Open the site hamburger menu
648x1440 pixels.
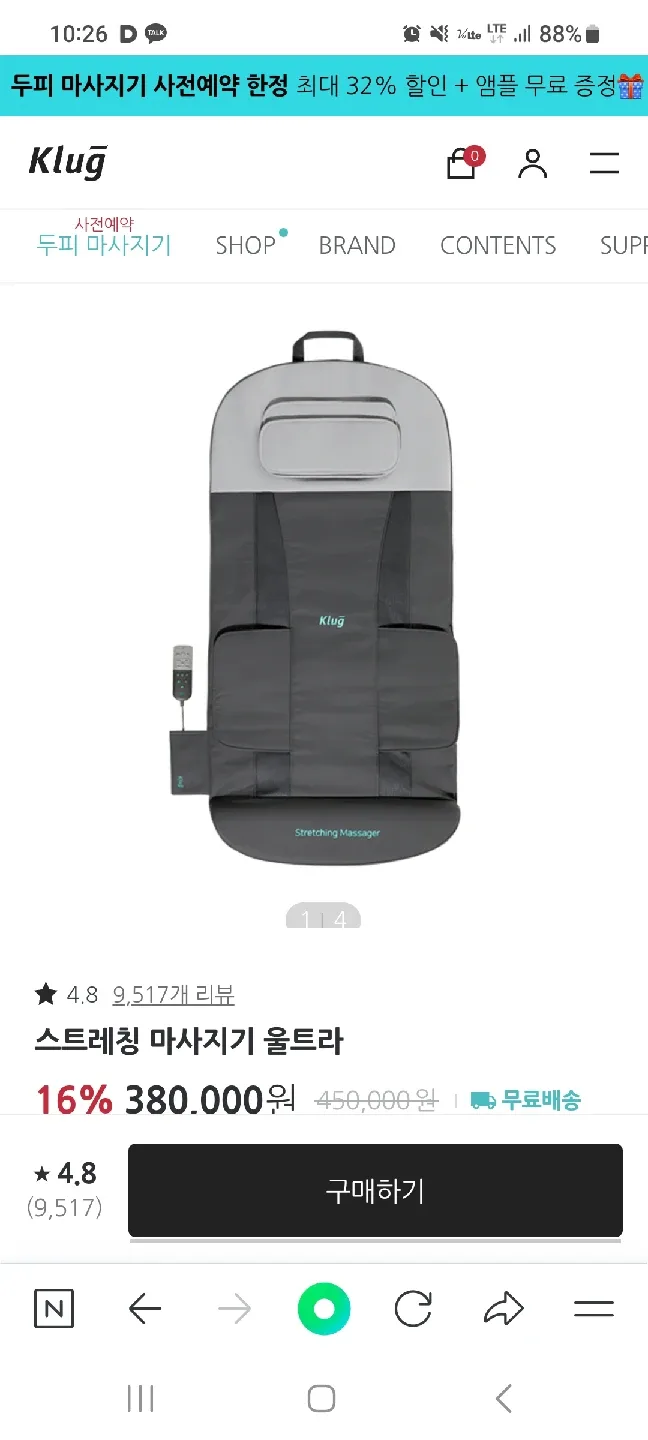pos(604,163)
